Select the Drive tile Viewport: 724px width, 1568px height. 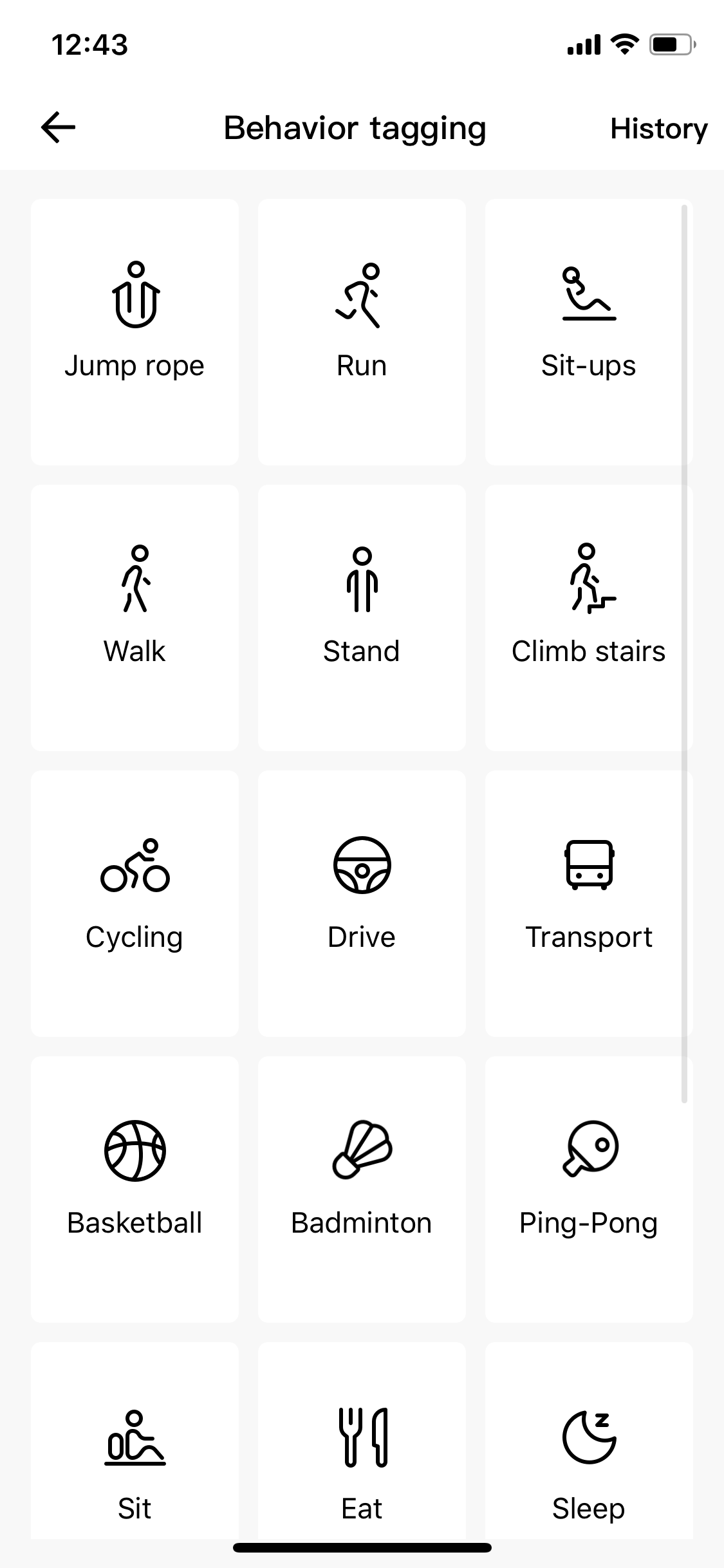pyautogui.click(x=362, y=903)
